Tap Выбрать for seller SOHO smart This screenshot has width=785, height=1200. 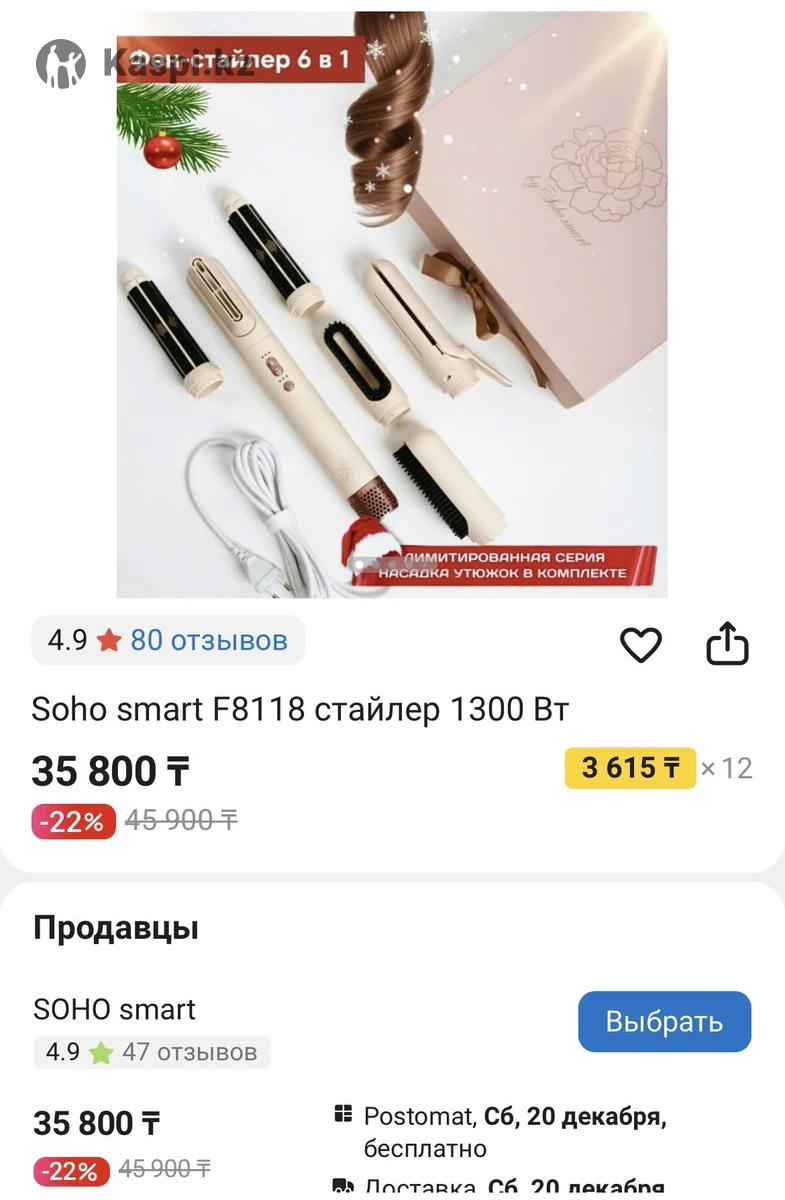pyautogui.click(x=664, y=1021)
